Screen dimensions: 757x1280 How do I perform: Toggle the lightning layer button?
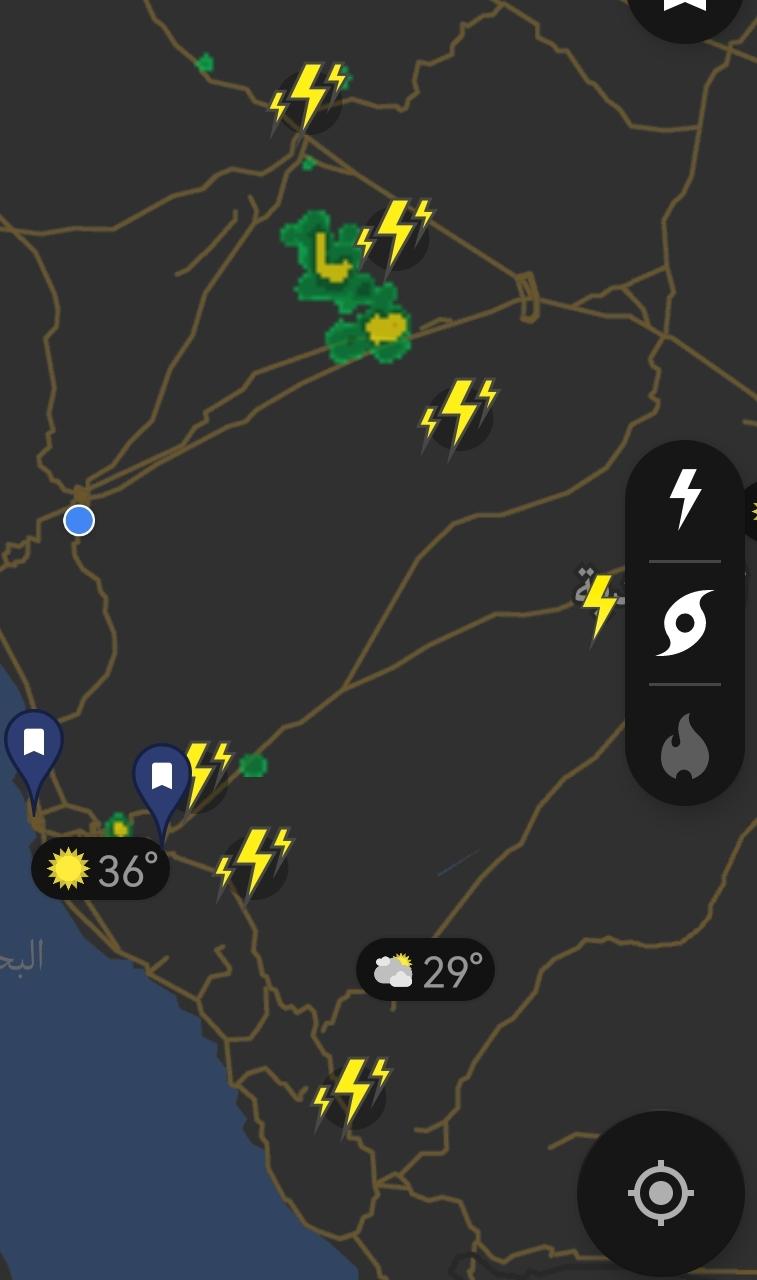coord(685,499)
